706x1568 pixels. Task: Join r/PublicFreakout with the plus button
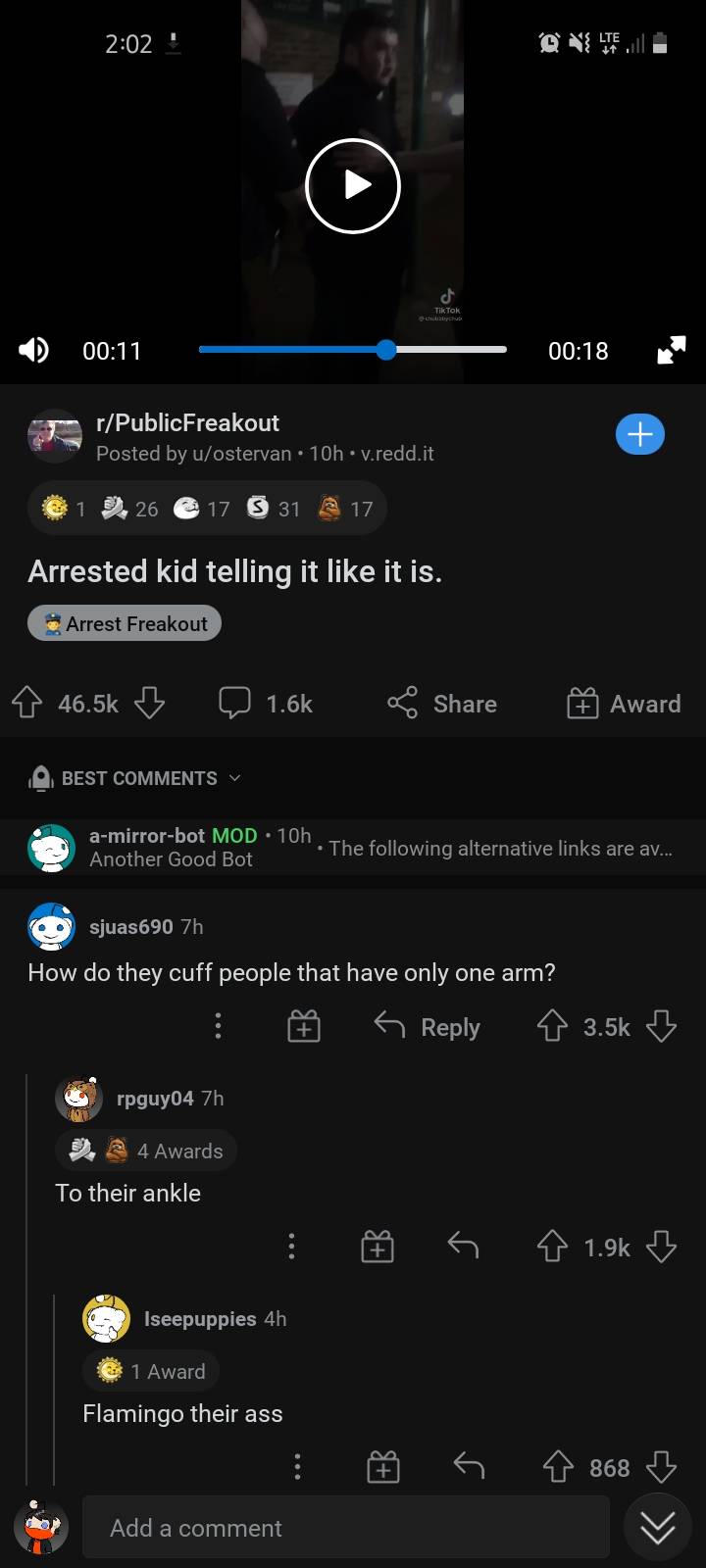pos(640,434)
